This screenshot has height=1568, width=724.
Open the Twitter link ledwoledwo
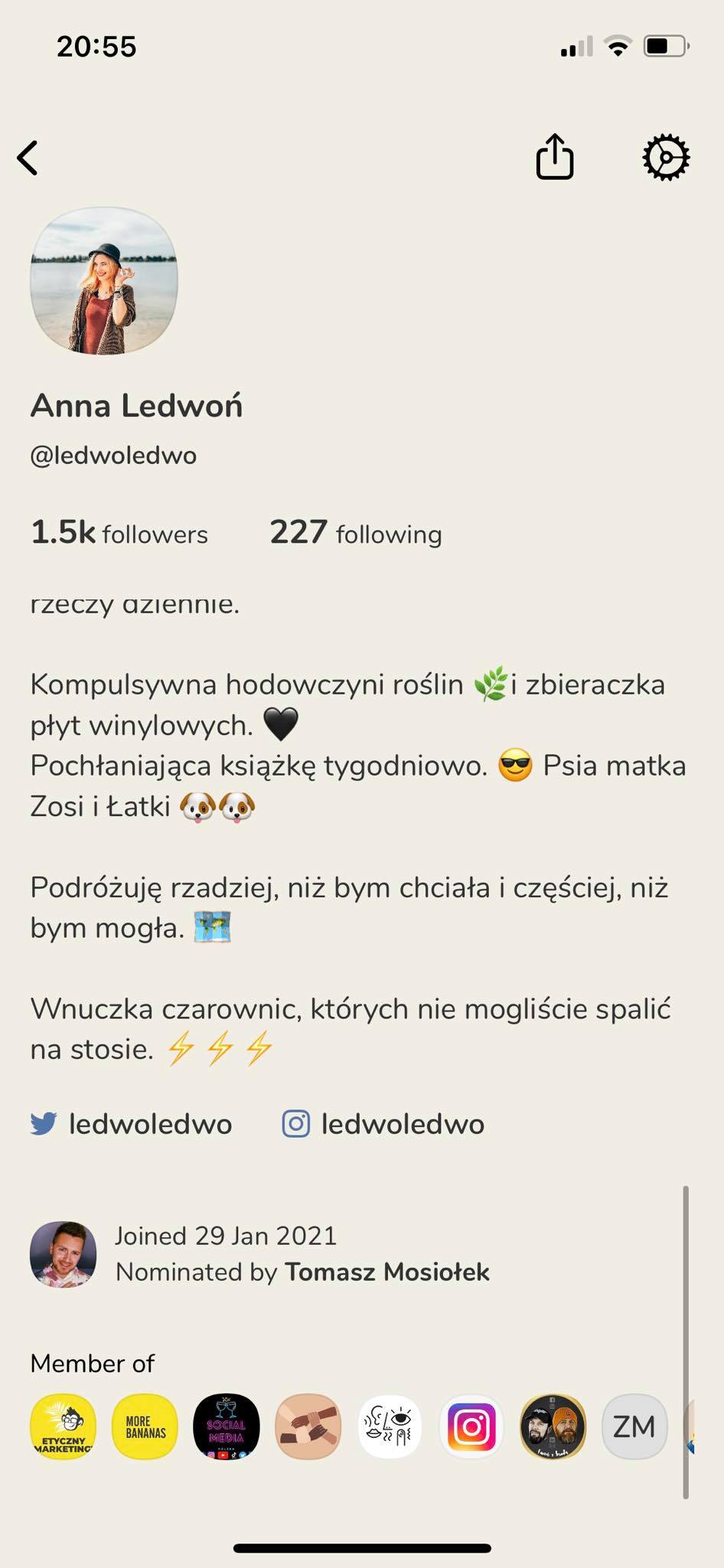point(132,1124)
